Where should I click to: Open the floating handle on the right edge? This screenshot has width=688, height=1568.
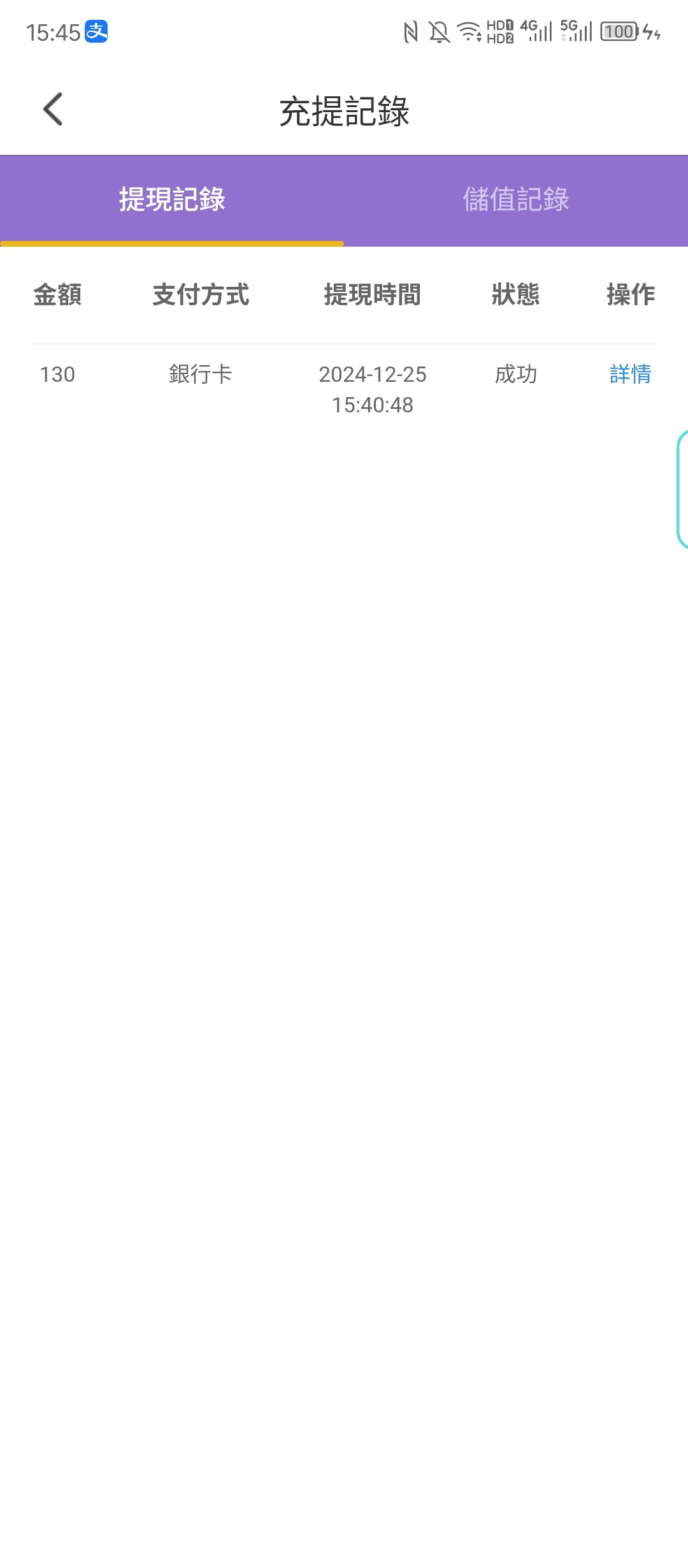[682, 489]
